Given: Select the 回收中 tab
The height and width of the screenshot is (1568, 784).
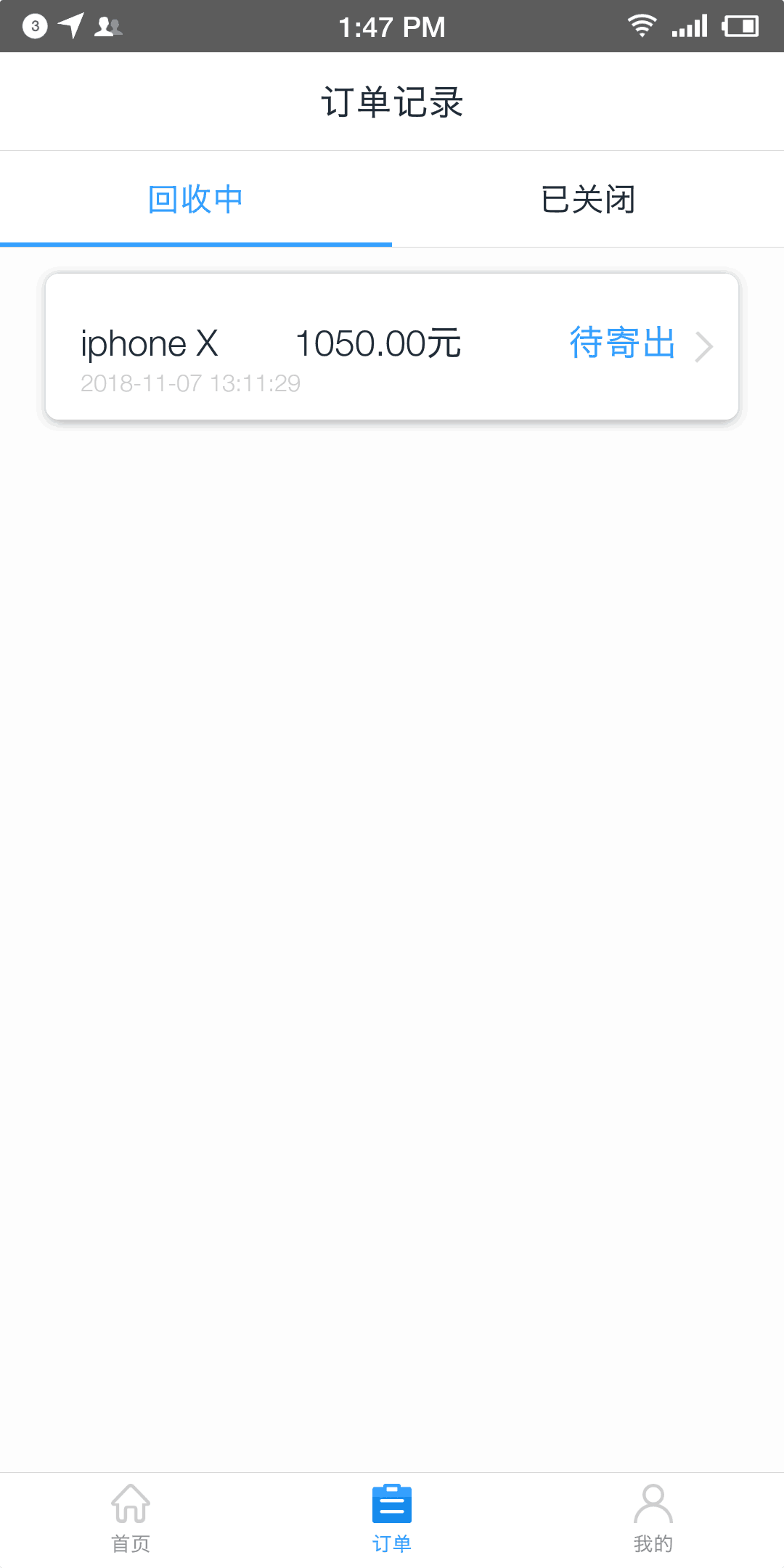Looking at the screenshot, I should coord(196,200).
